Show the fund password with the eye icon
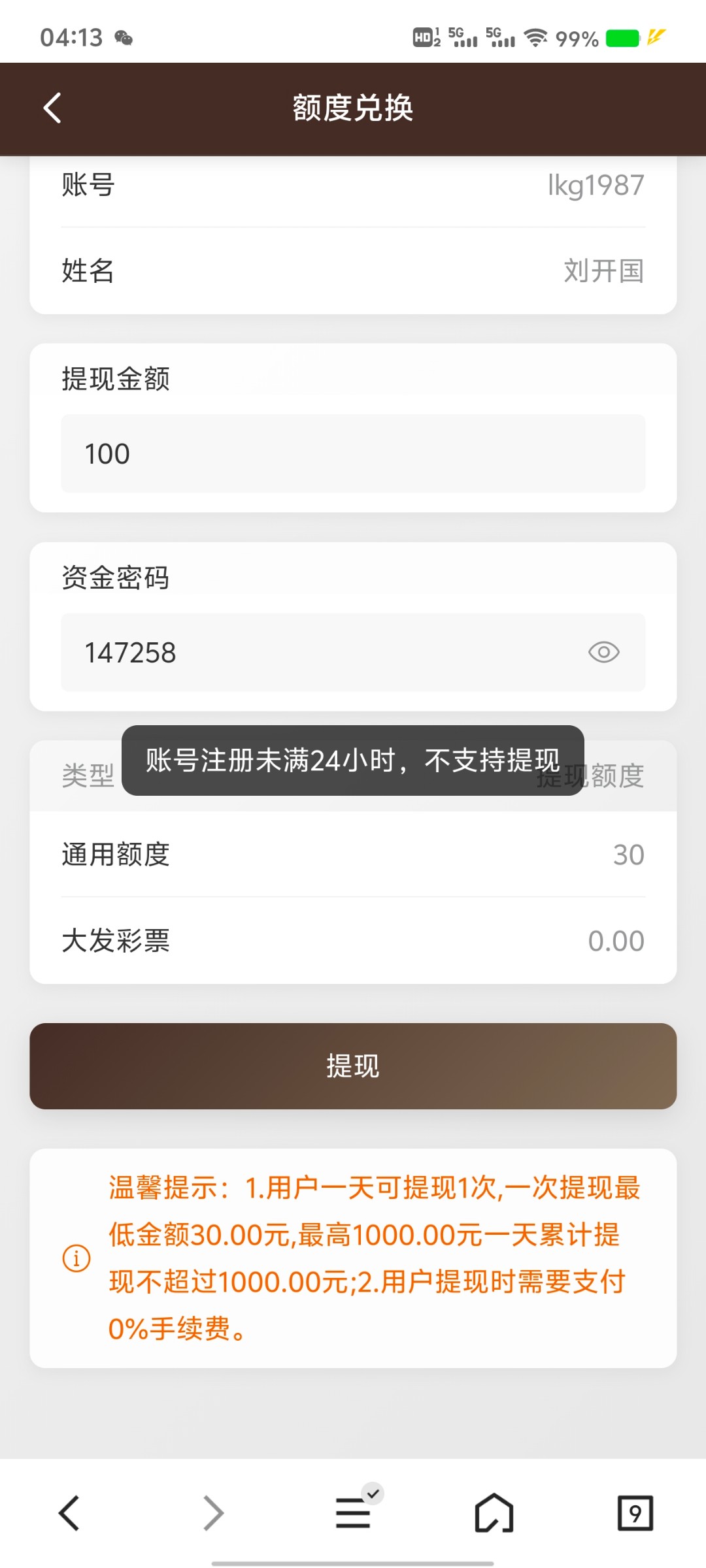 click(602, 651)
